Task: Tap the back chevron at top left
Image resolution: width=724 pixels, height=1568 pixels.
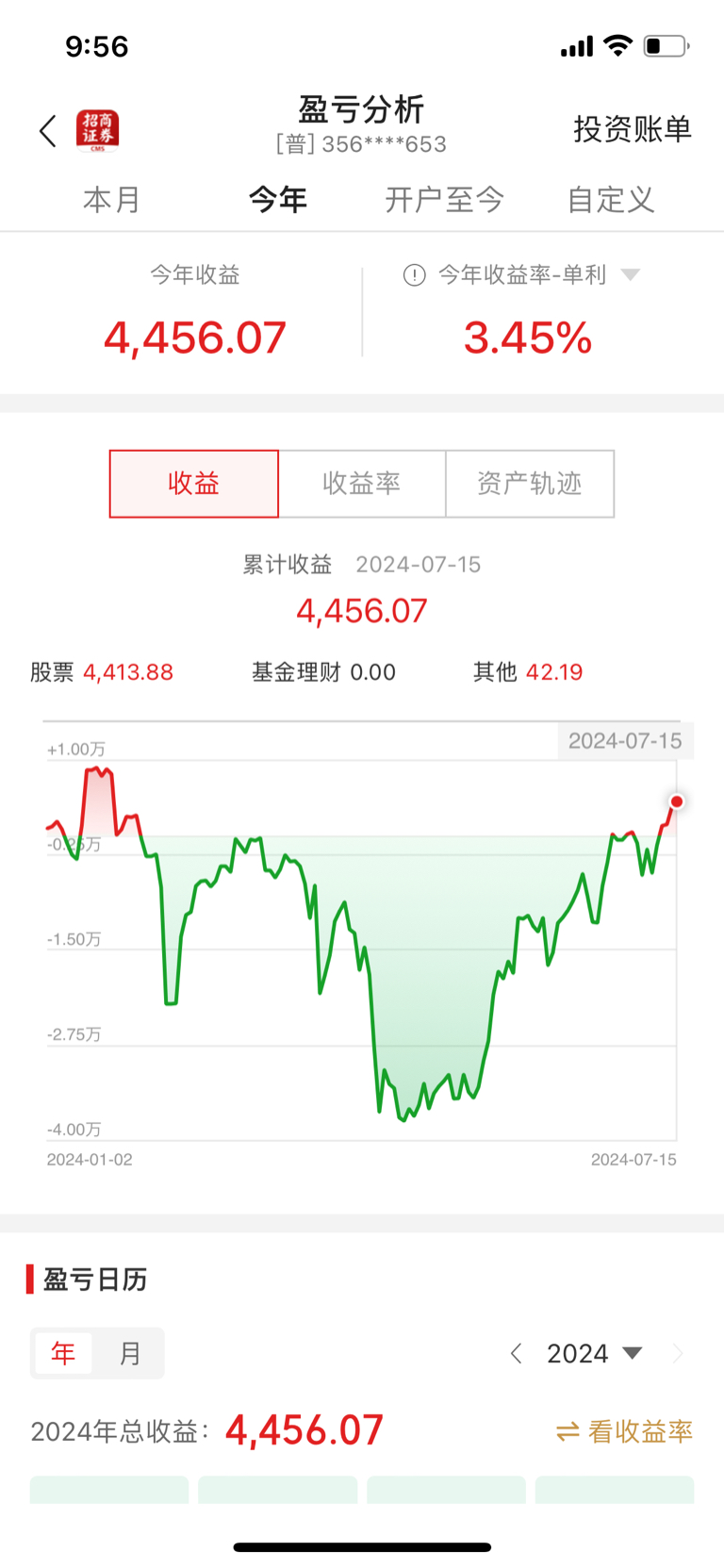Action: point(46,131)
